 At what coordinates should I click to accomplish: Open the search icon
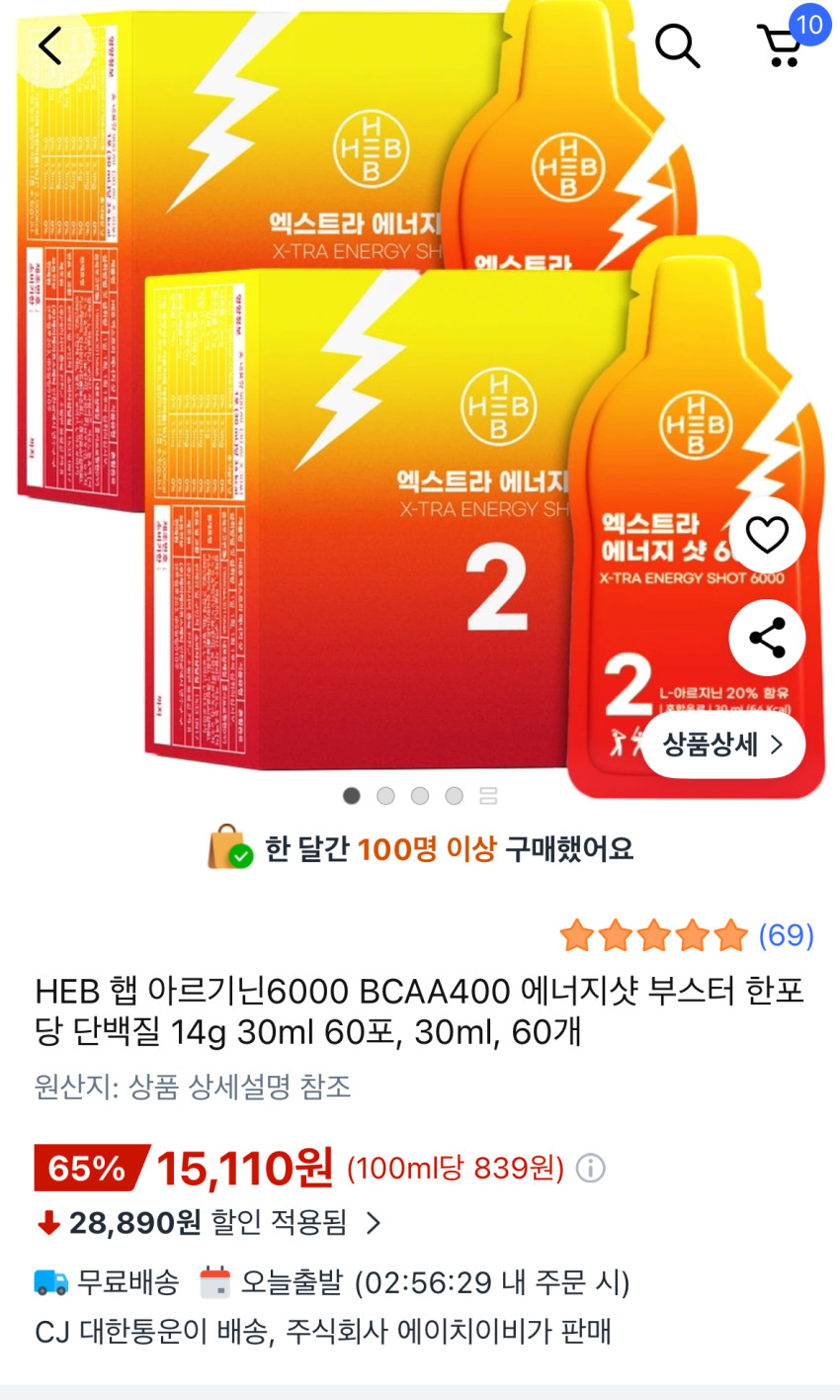pyautogui.click(x=677, y=45)
